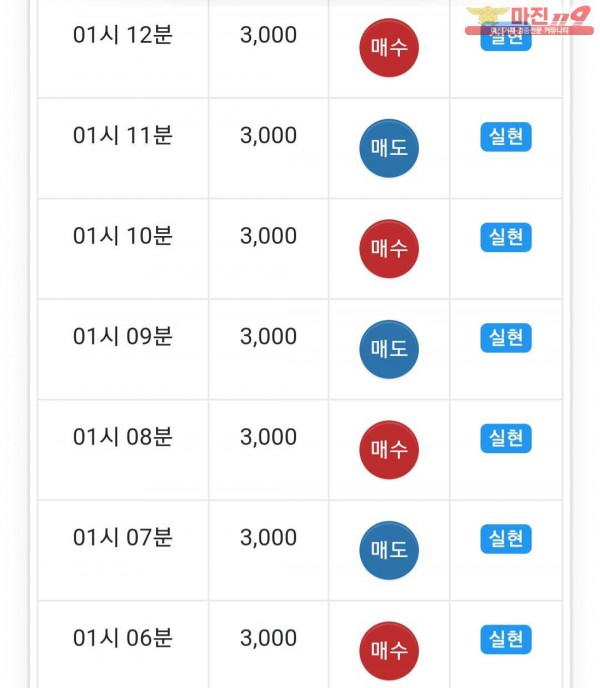The image size is (600, 688).
Task: Tap the red 매수 circle at 01시 12분
Action: click(x=389, y=48)
